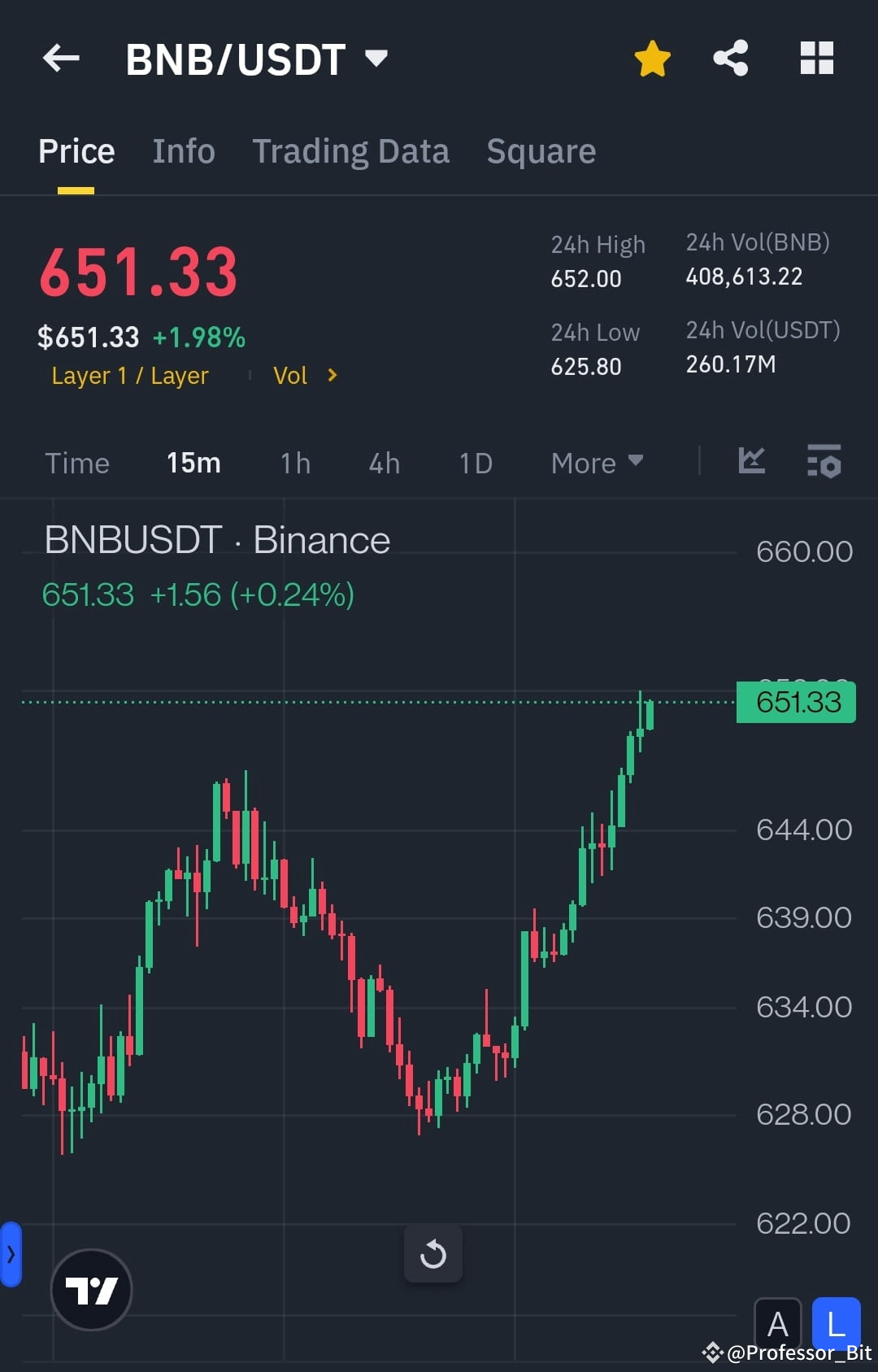Open the Square tab
The height and width of the screenshot is (1372, 878).
pyautogui.click(x=541, y=151)
